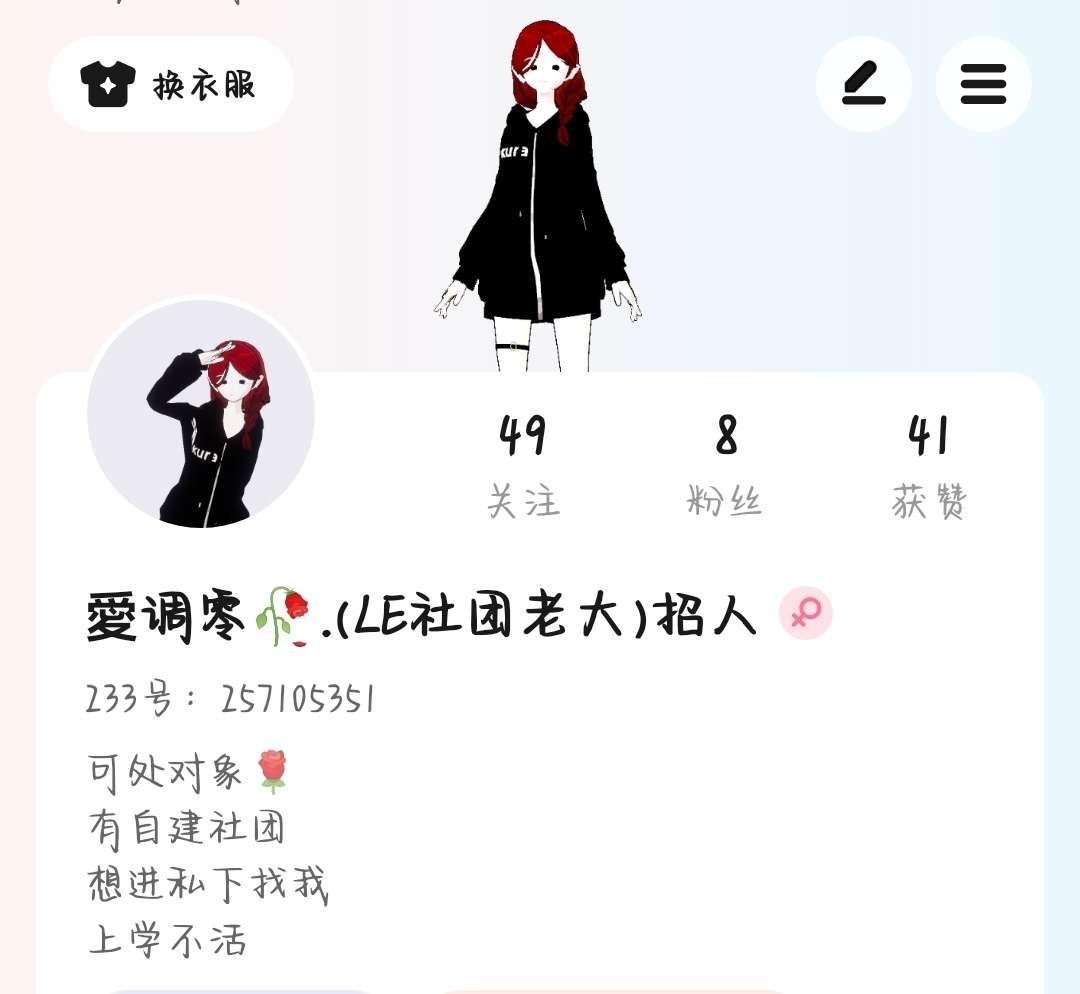Viewport: 1080px width, 994px height.
Task: Open the circular profile avatar
Action: [x=201, y=414]
